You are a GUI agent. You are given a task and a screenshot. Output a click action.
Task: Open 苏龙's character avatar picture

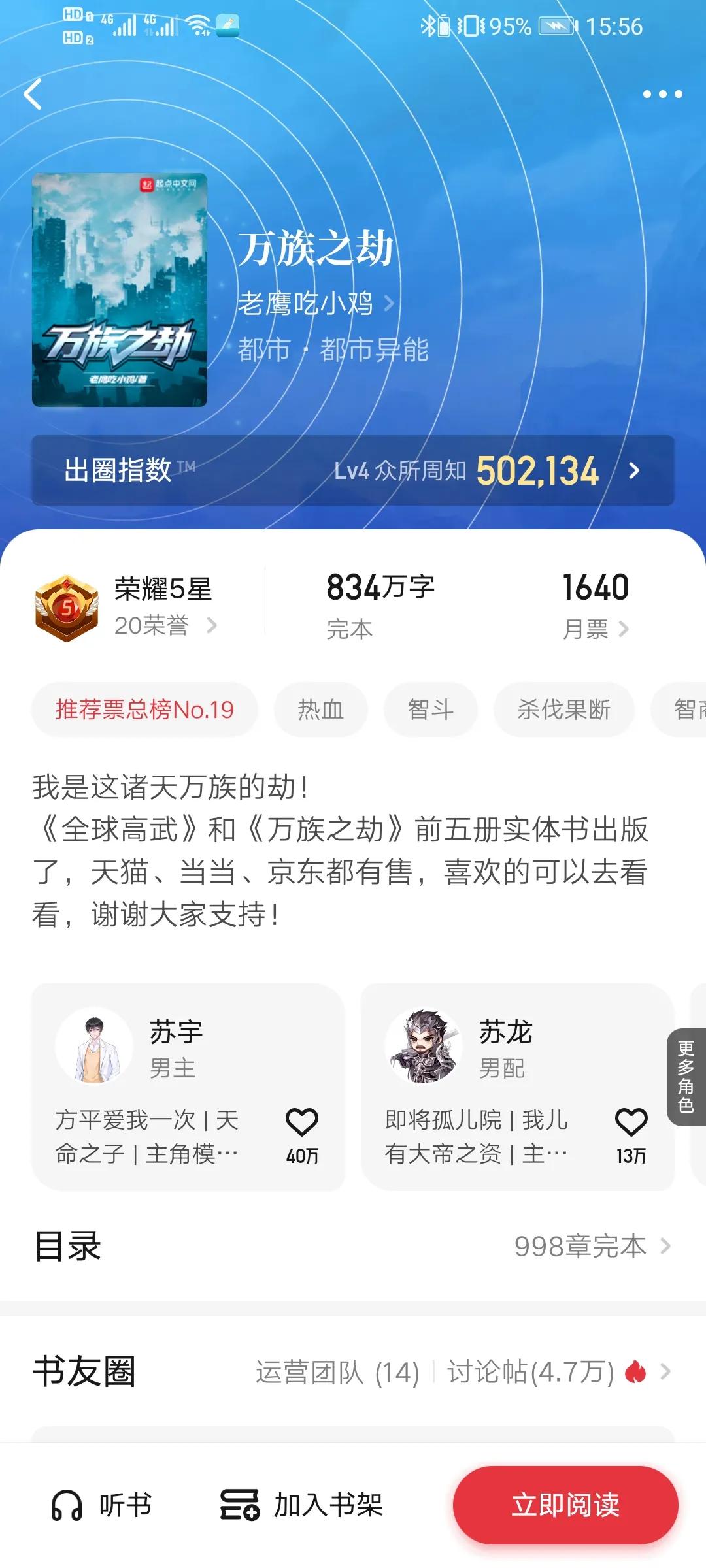pyautogui.click(x=424, y=1047)
